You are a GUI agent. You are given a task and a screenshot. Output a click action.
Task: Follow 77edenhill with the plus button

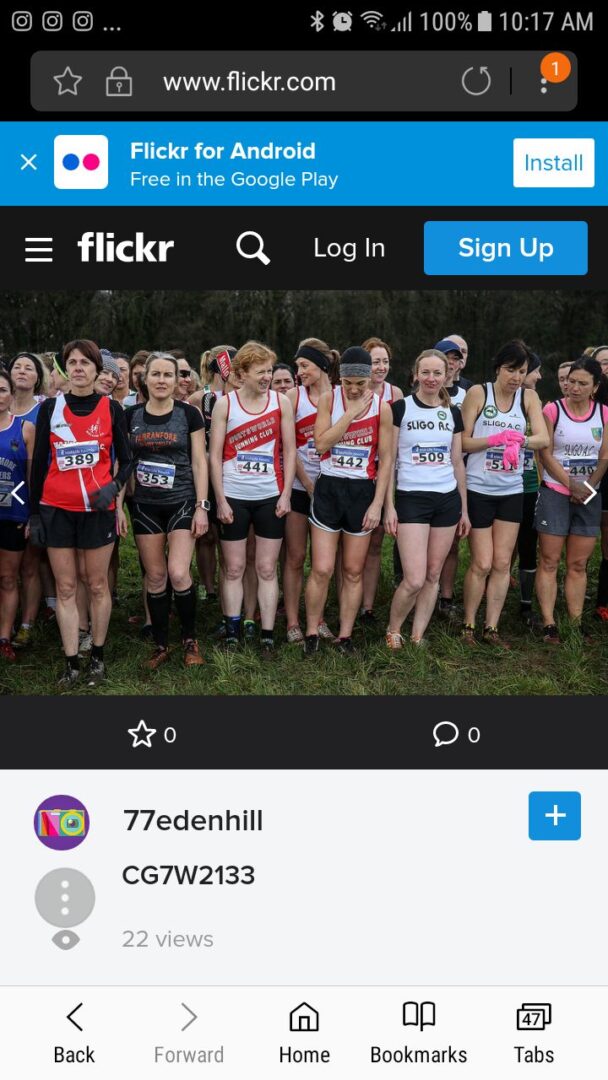click(x=554, y=815)
